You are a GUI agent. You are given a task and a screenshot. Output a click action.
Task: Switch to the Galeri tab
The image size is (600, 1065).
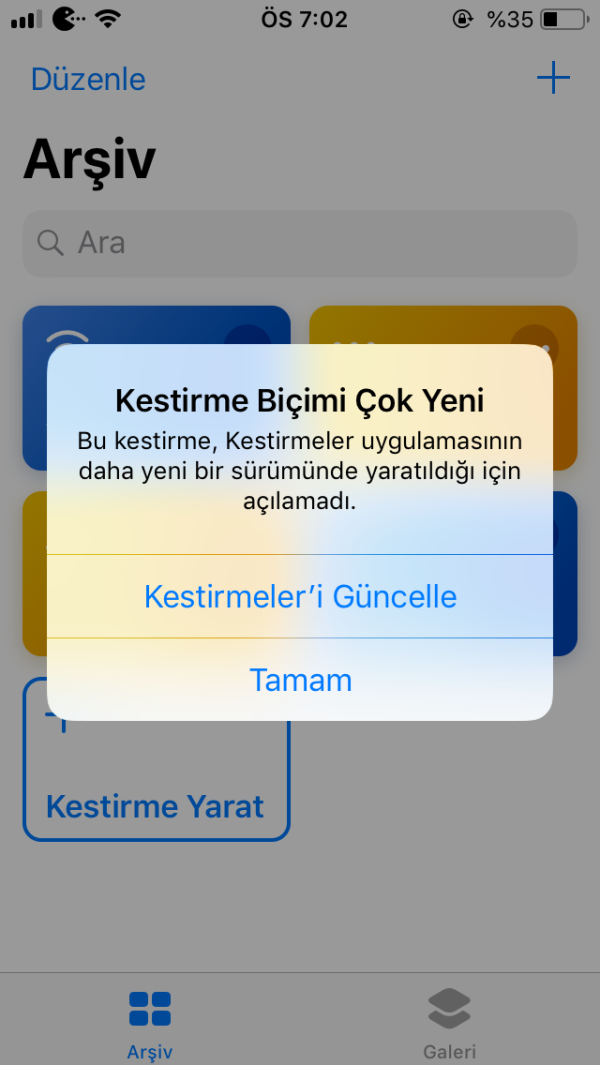pos(449,1022)
